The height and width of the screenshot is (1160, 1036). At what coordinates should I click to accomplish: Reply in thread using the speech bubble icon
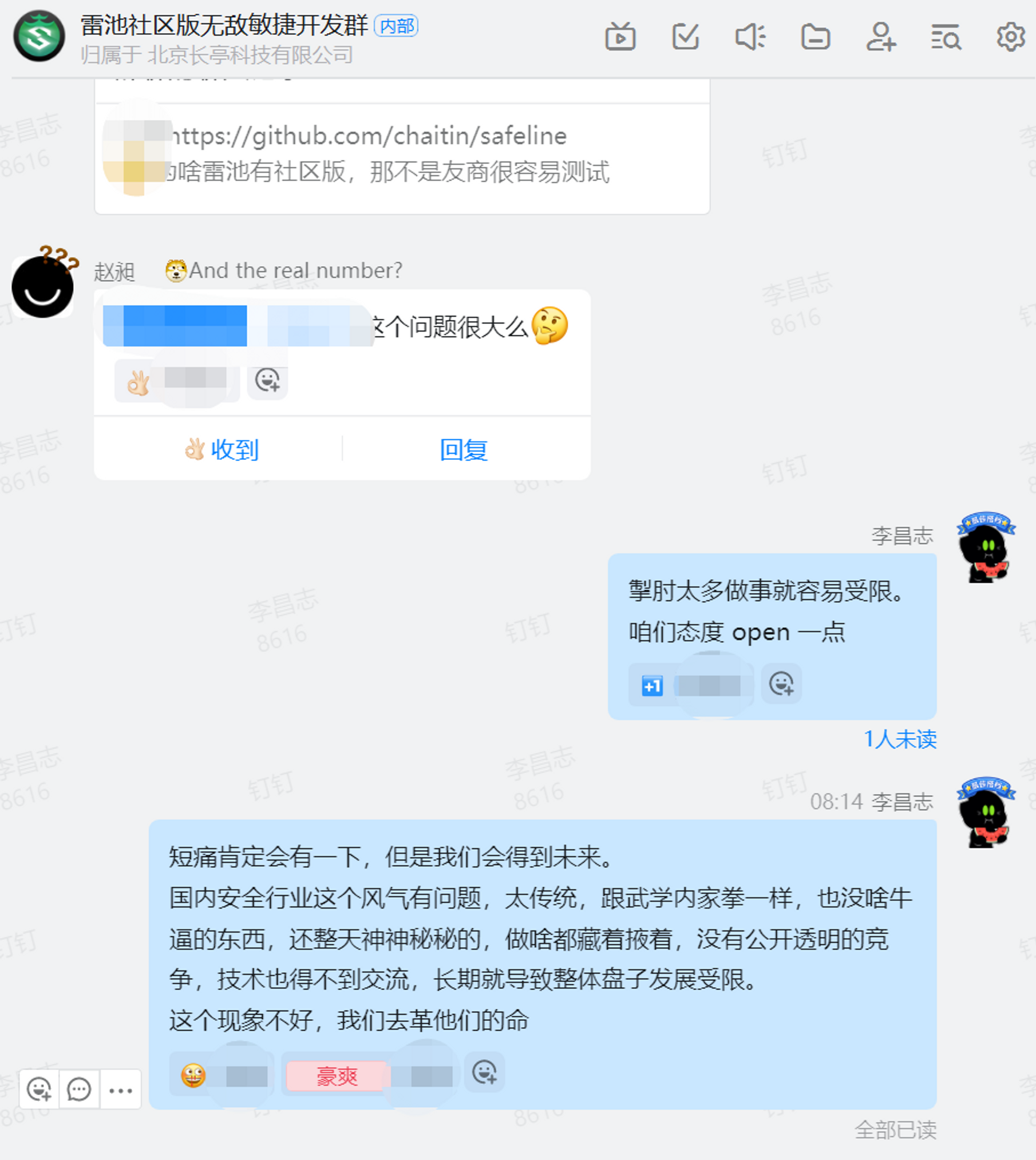(x=79, y=1090)
